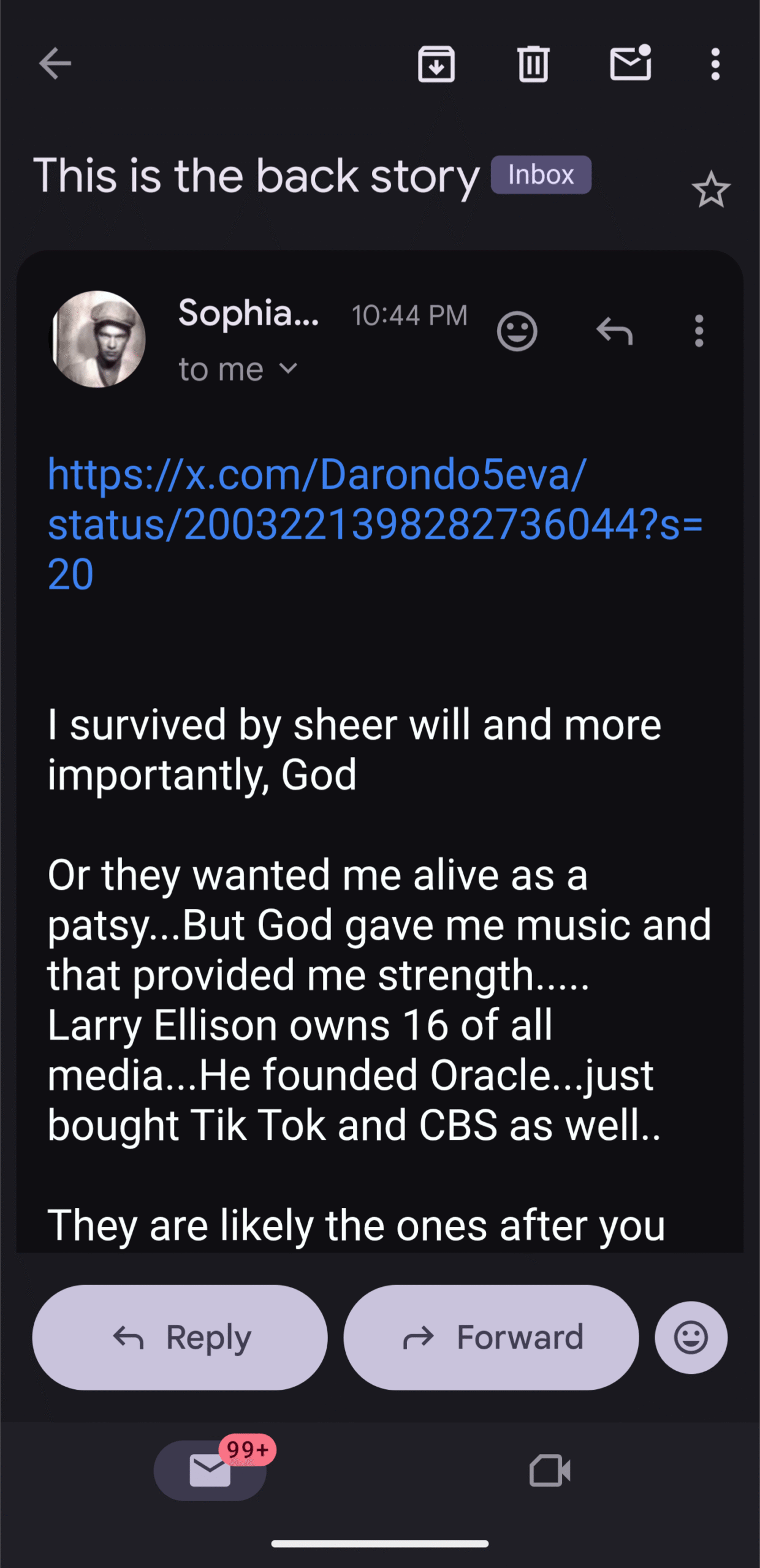Tap the Reply button
This screenshot has width=760, height=1568.
[180, 1337]
